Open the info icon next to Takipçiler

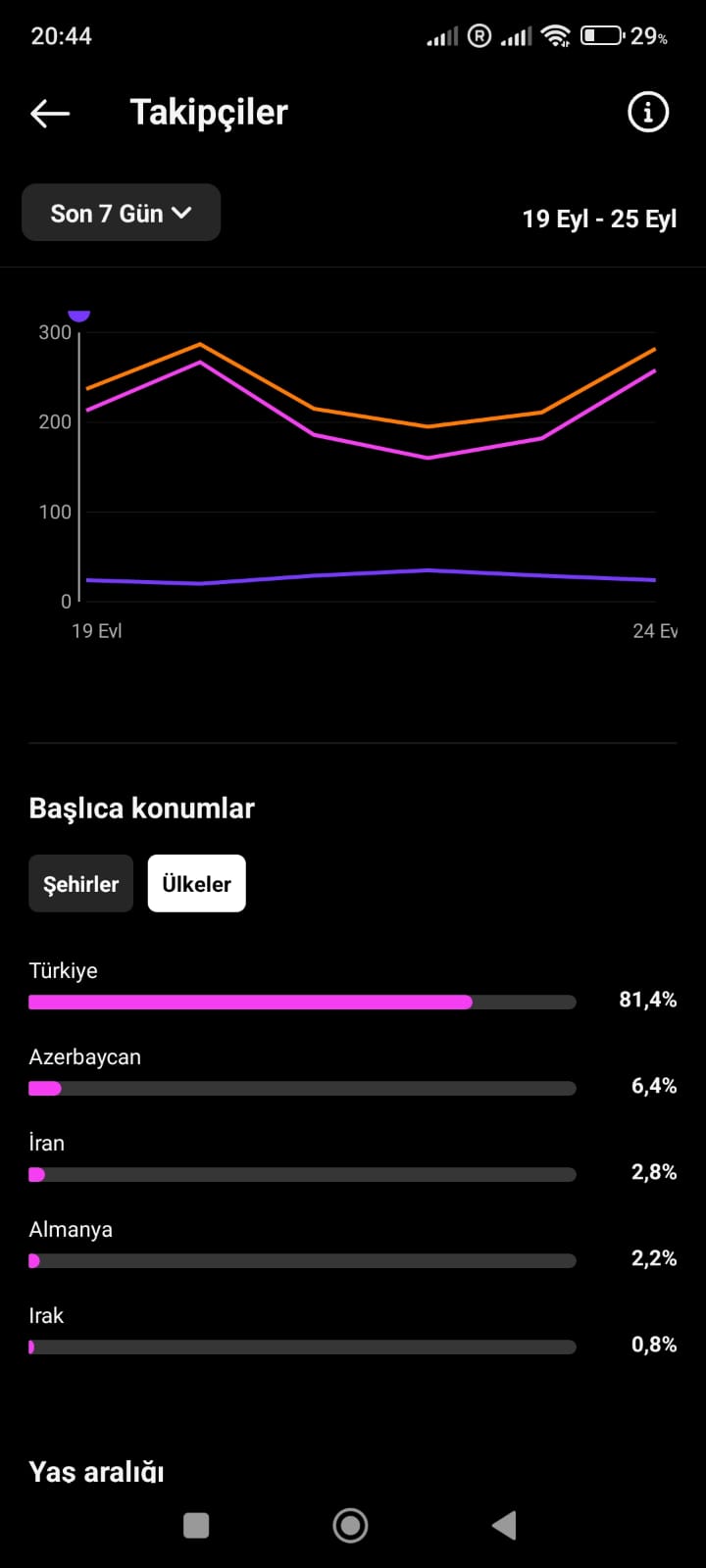[x=647, y=112]
